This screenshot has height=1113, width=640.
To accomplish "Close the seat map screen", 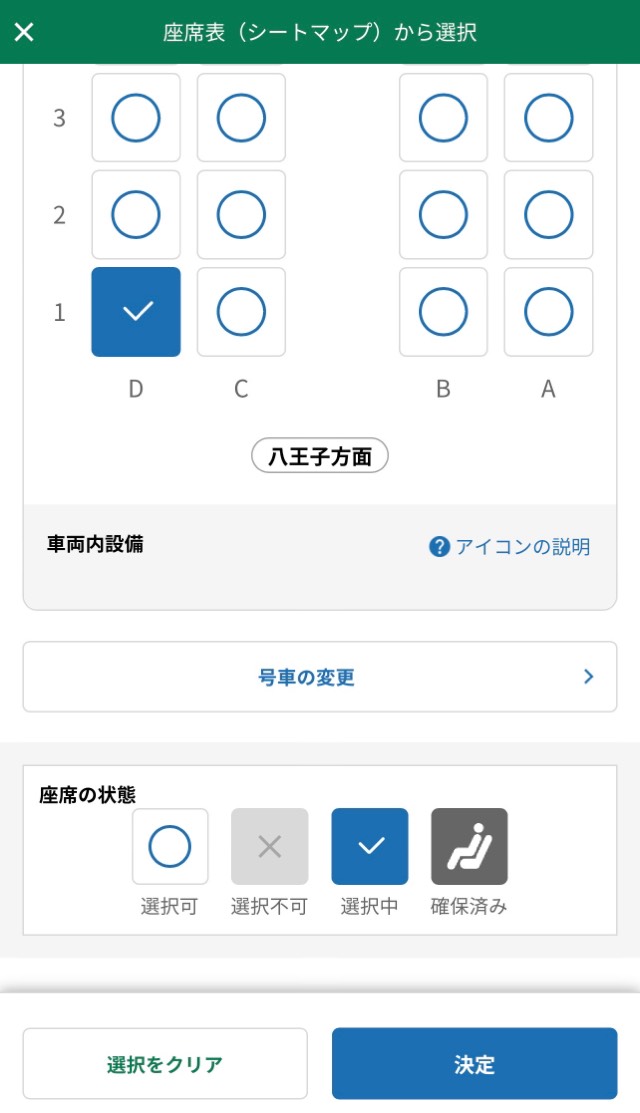I will tap(24, 32).
